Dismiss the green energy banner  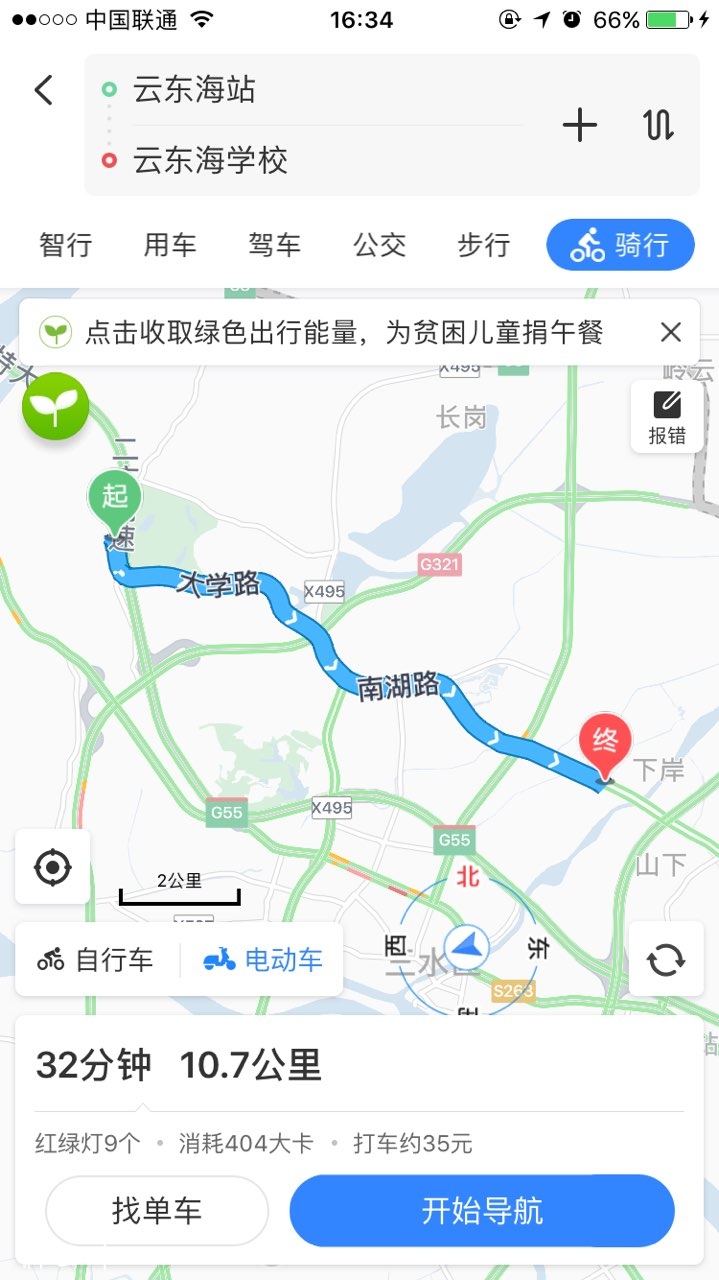click(670, 332)
